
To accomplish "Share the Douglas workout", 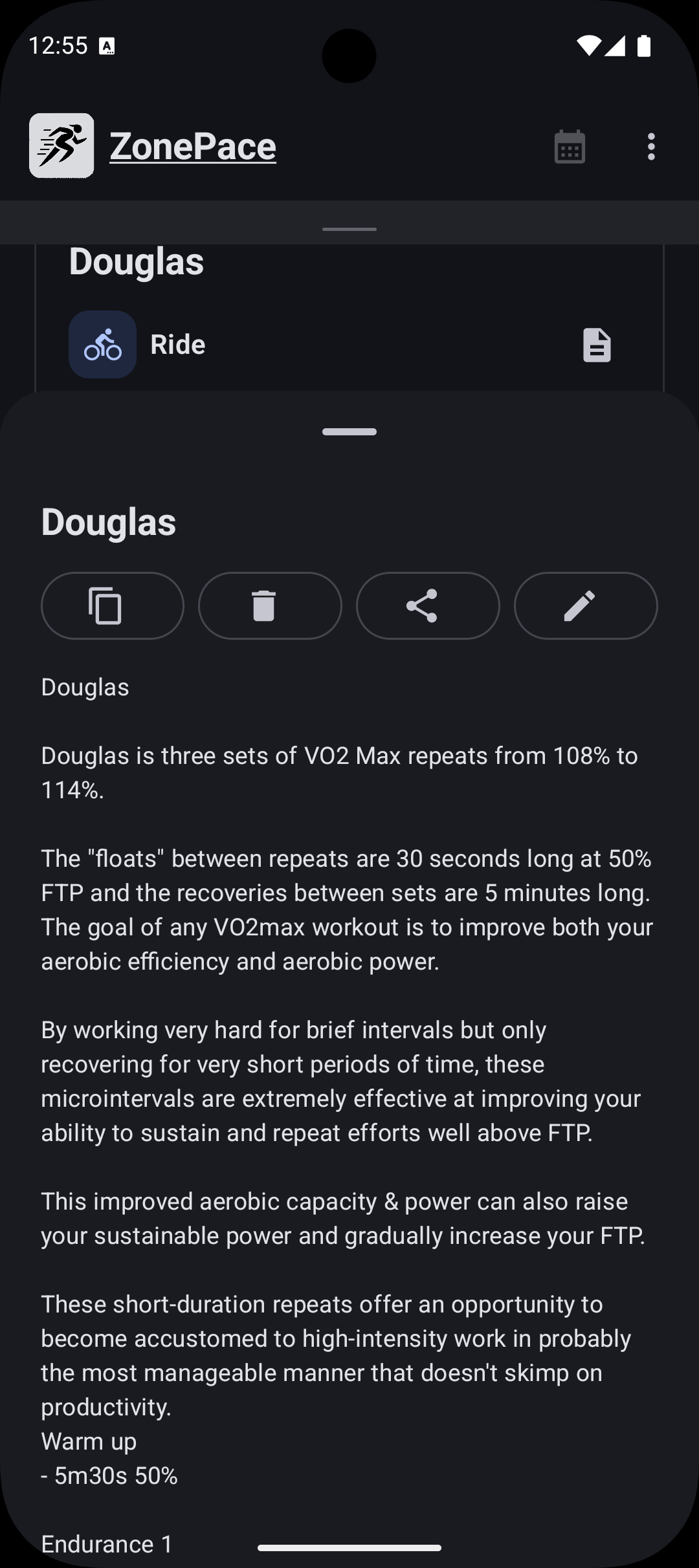I will pos(428,605).
